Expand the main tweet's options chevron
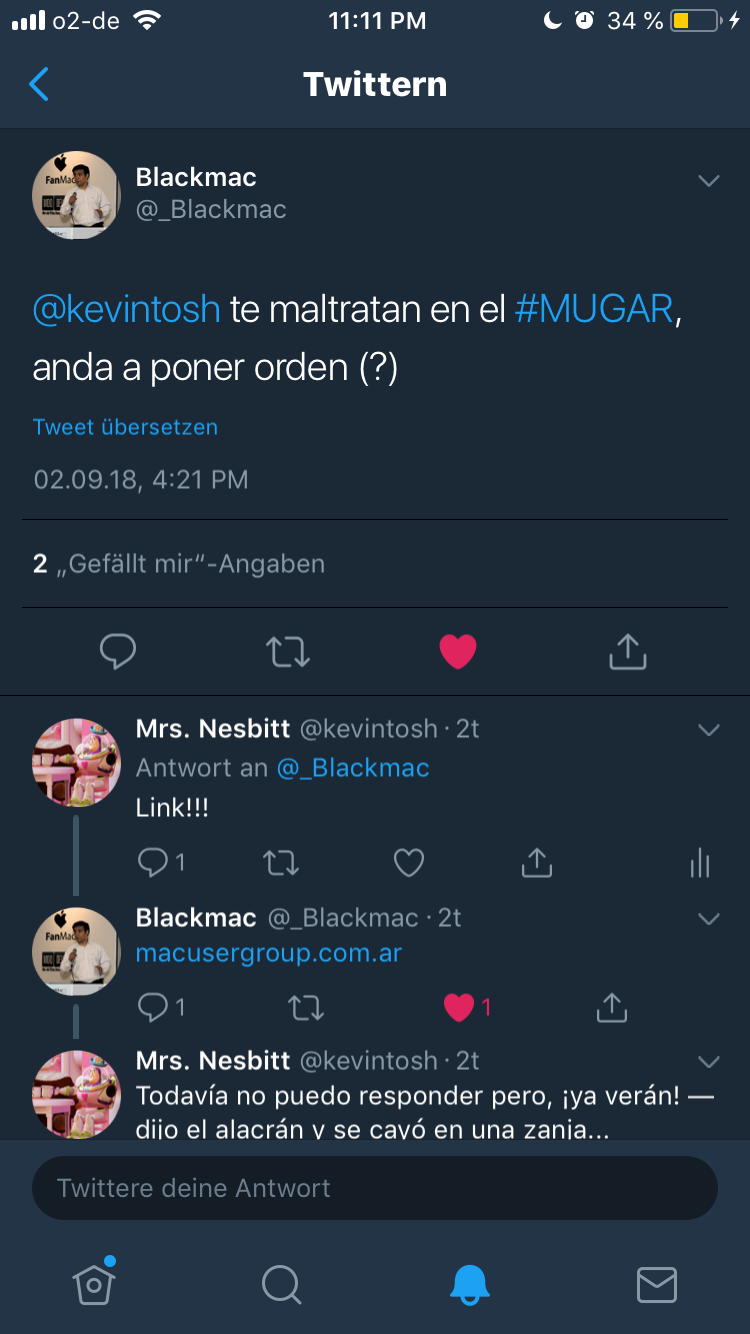 point(709,181)
